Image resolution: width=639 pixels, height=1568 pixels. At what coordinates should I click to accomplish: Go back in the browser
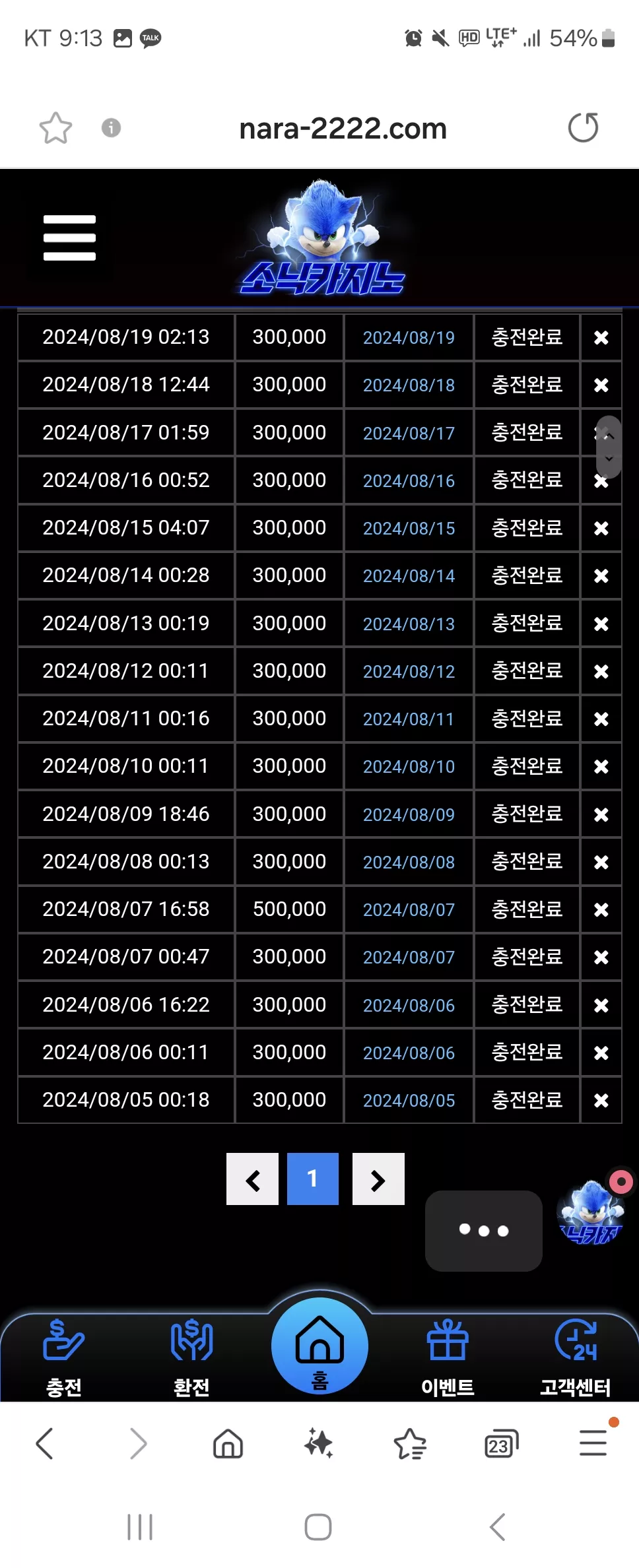click(x=45, y=1443)
